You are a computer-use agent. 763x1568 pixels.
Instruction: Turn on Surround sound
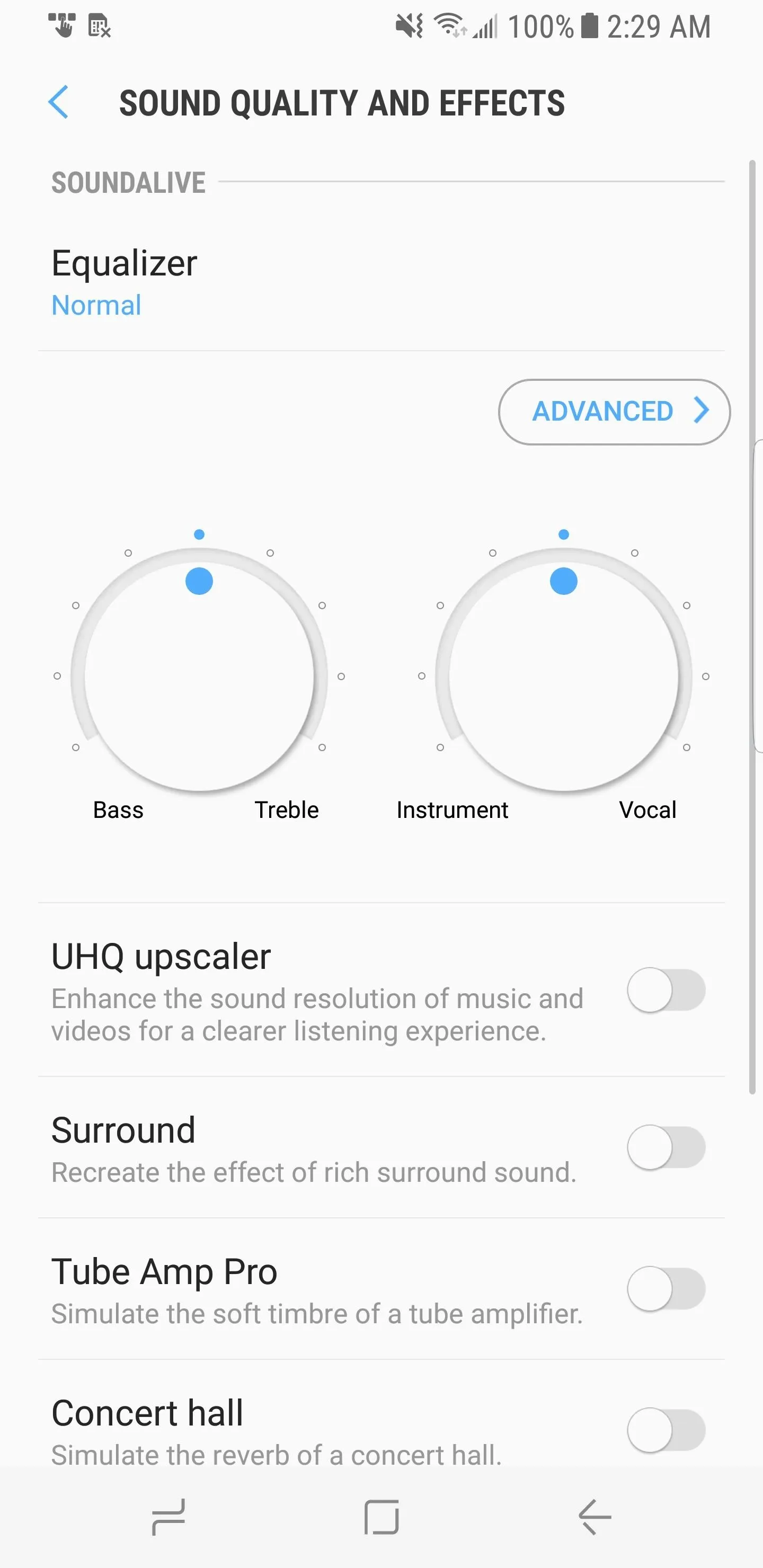click(666, 1147)
